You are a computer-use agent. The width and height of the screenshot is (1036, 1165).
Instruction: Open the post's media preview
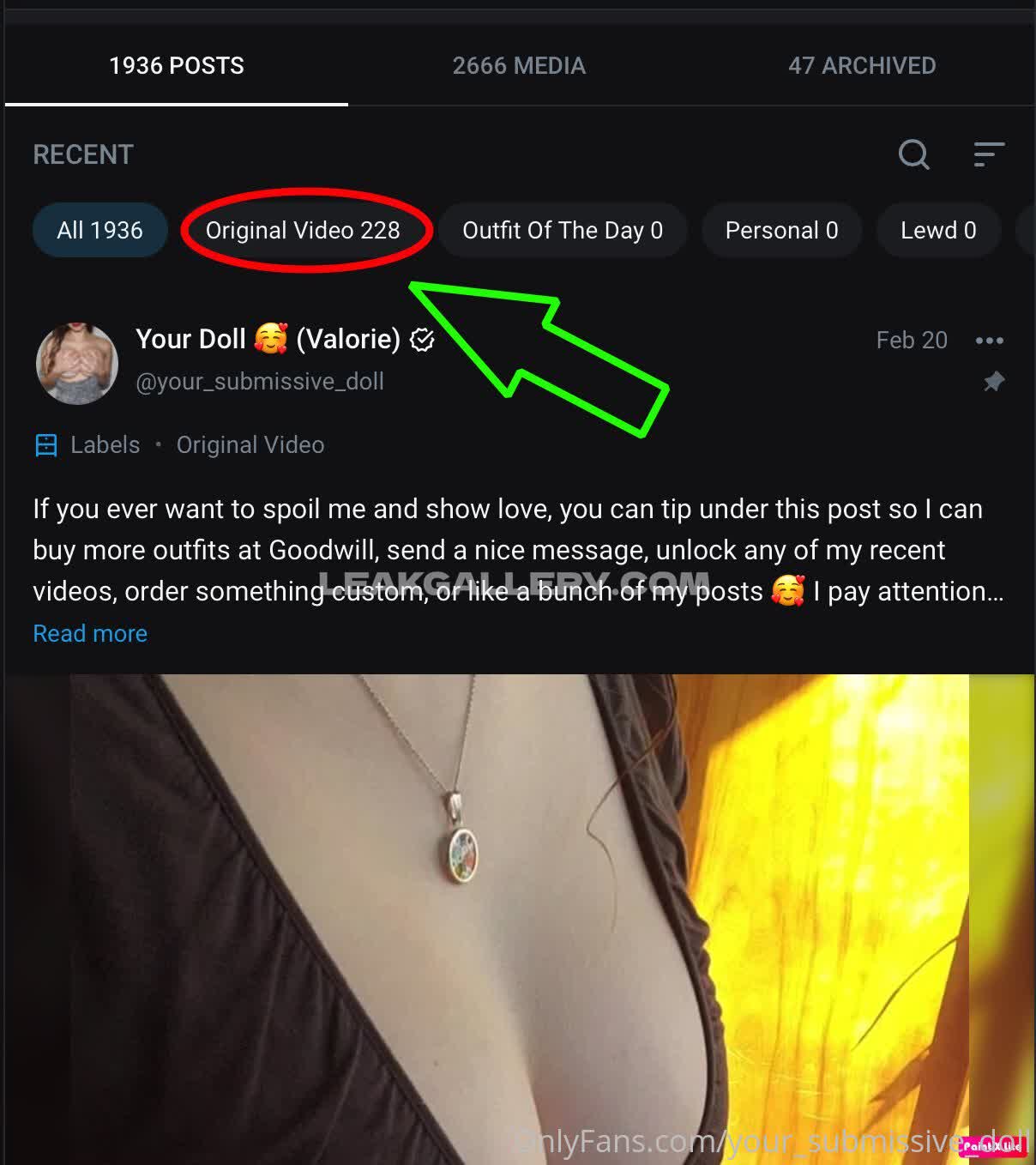(x=518, y=918)
